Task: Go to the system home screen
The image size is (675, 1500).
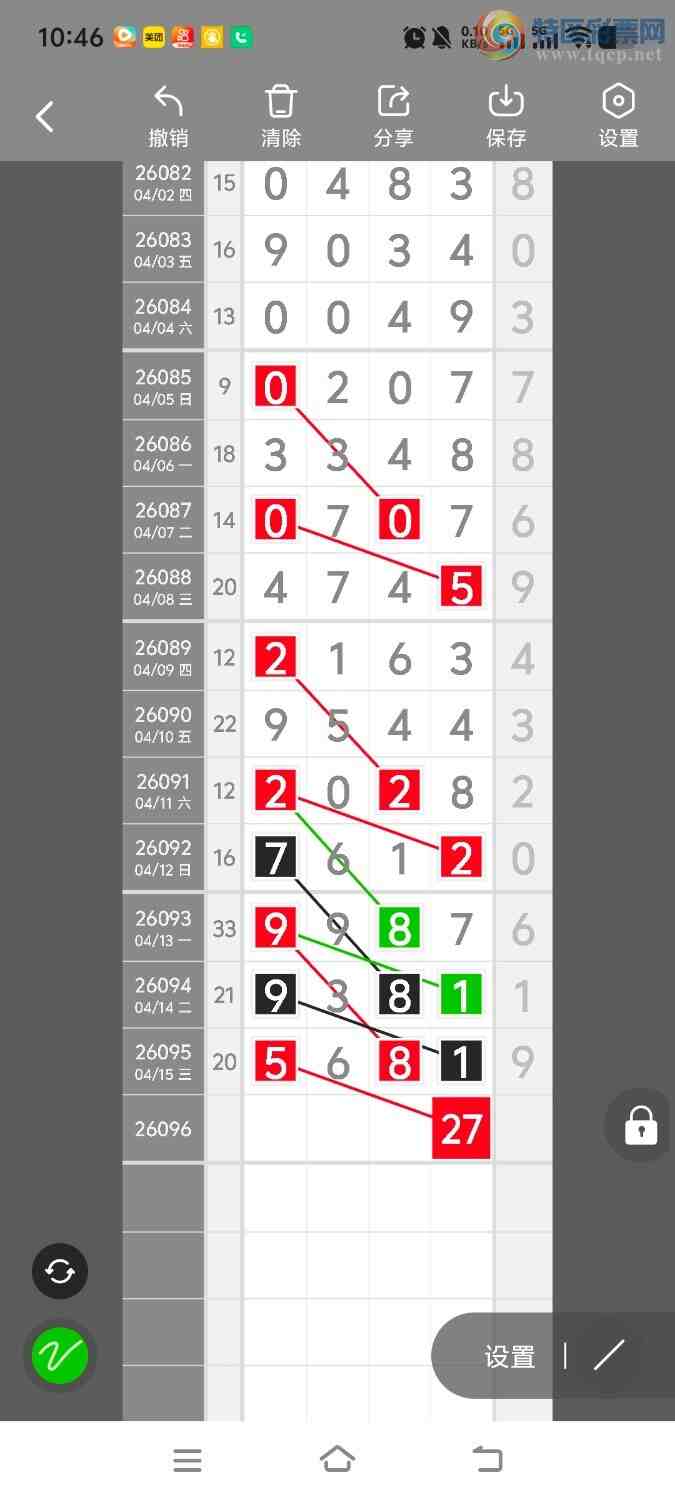Action: (x=337, y=1460)
